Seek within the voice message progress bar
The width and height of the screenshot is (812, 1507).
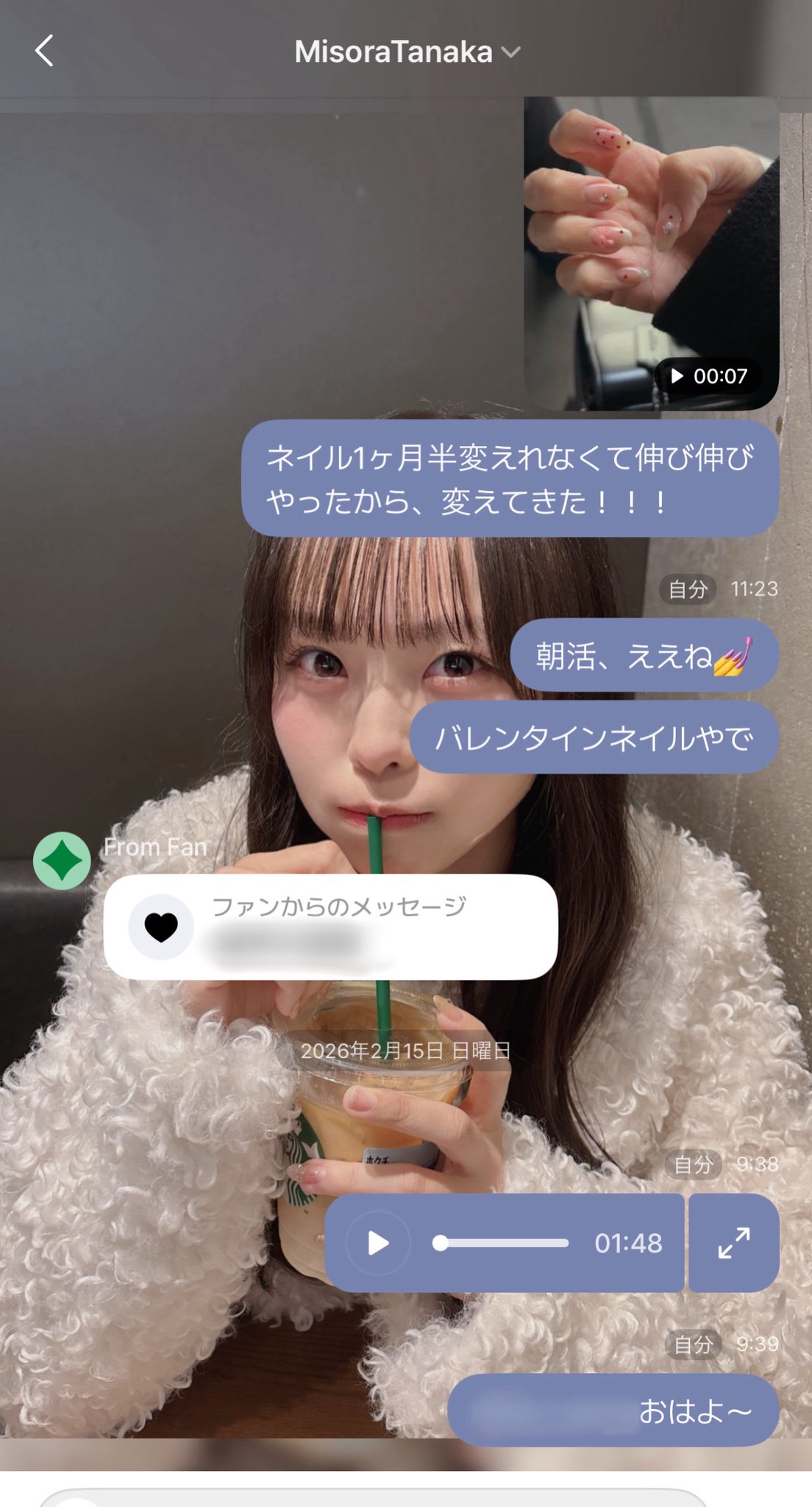(504, 1243)
